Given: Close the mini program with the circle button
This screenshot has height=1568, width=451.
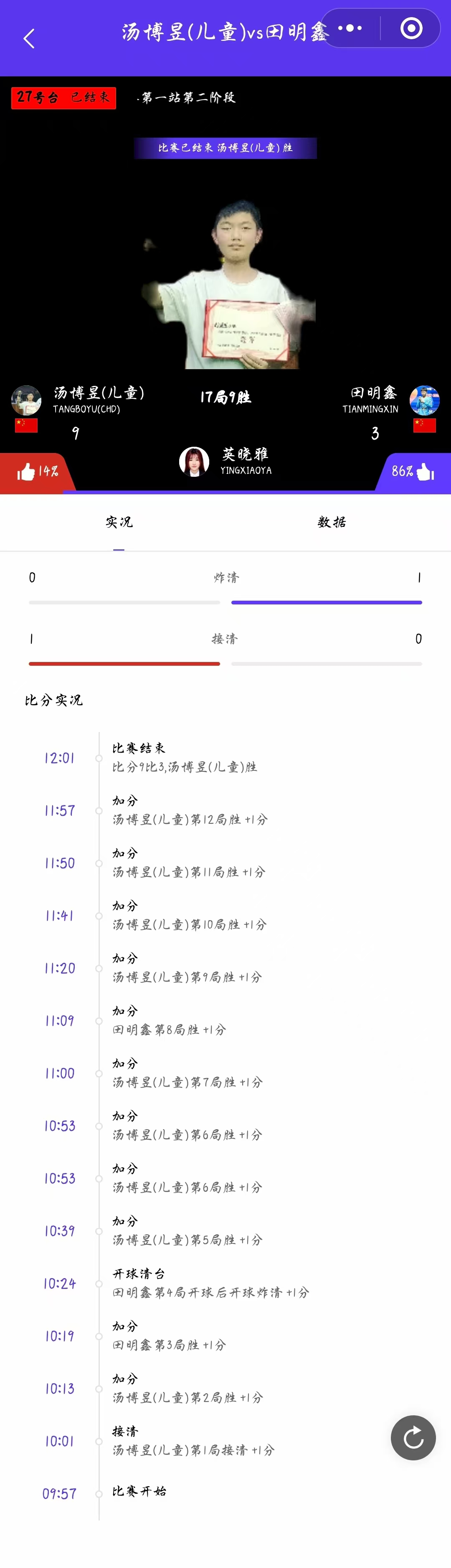Looking at the screenshot, I should coord(411,28).
